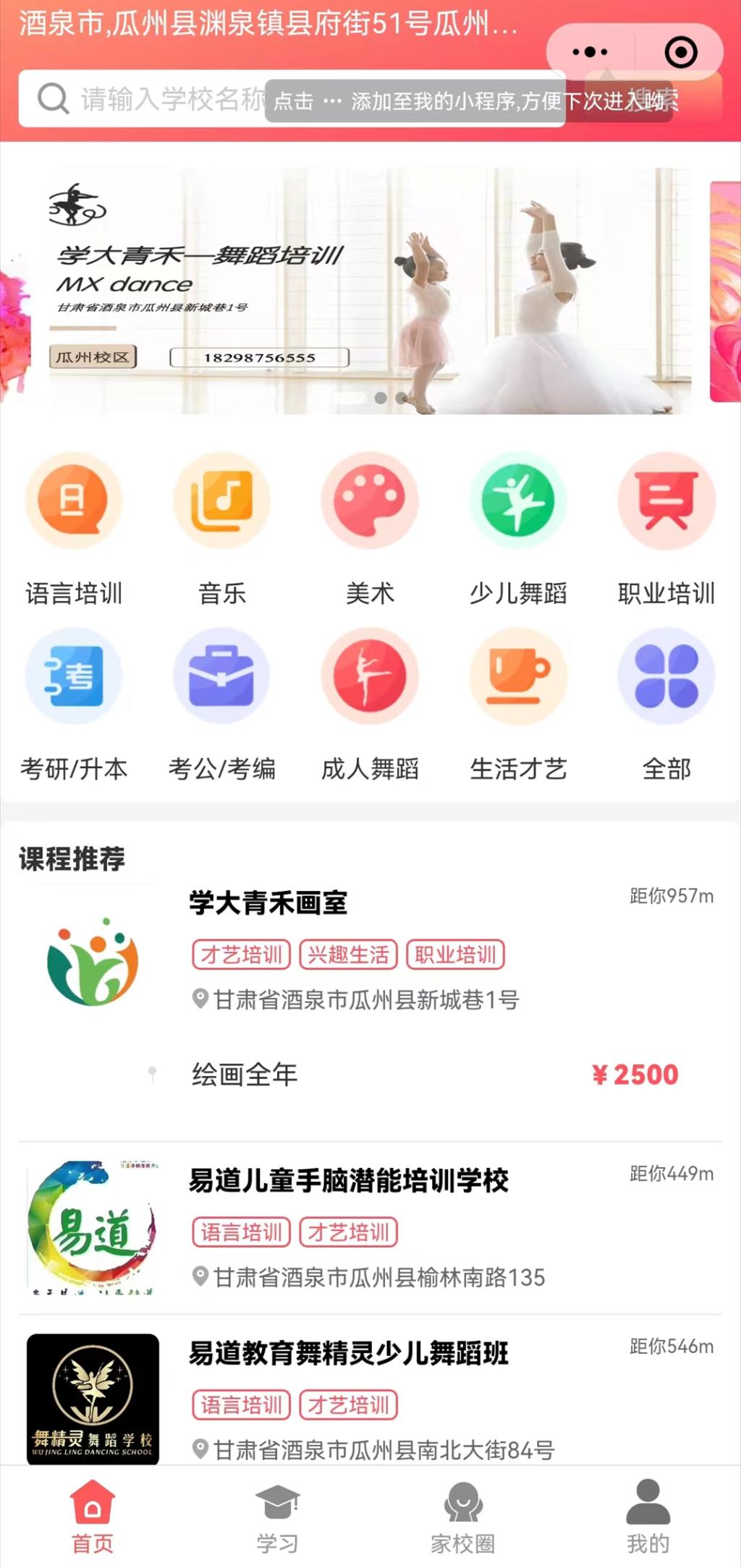Viewport: 741px width, 1568px height.
Task: Open 易道教育舞精灵少儿舞蹈班 listing
Action: 349,1353
